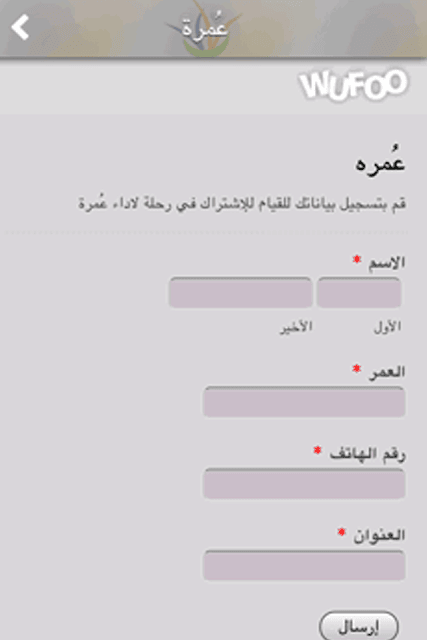Tap the last name (الأخير) field
427x640 pixels.
[240, 293]
